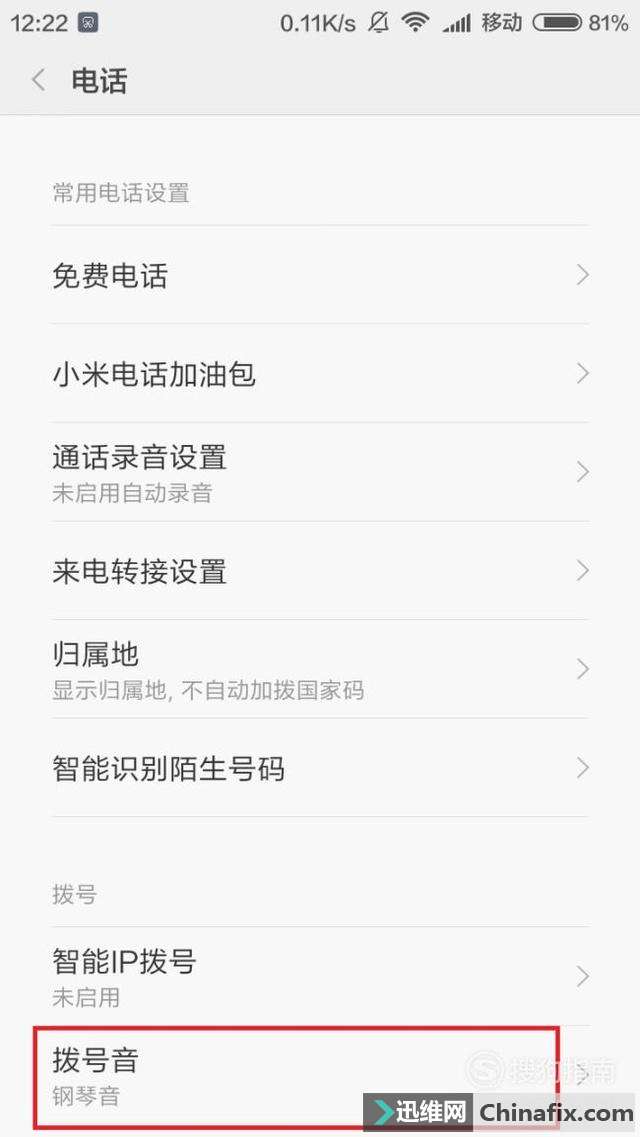Open 免费电话 settings
The width and height of the screenshot is (640, 1137).
320,275
